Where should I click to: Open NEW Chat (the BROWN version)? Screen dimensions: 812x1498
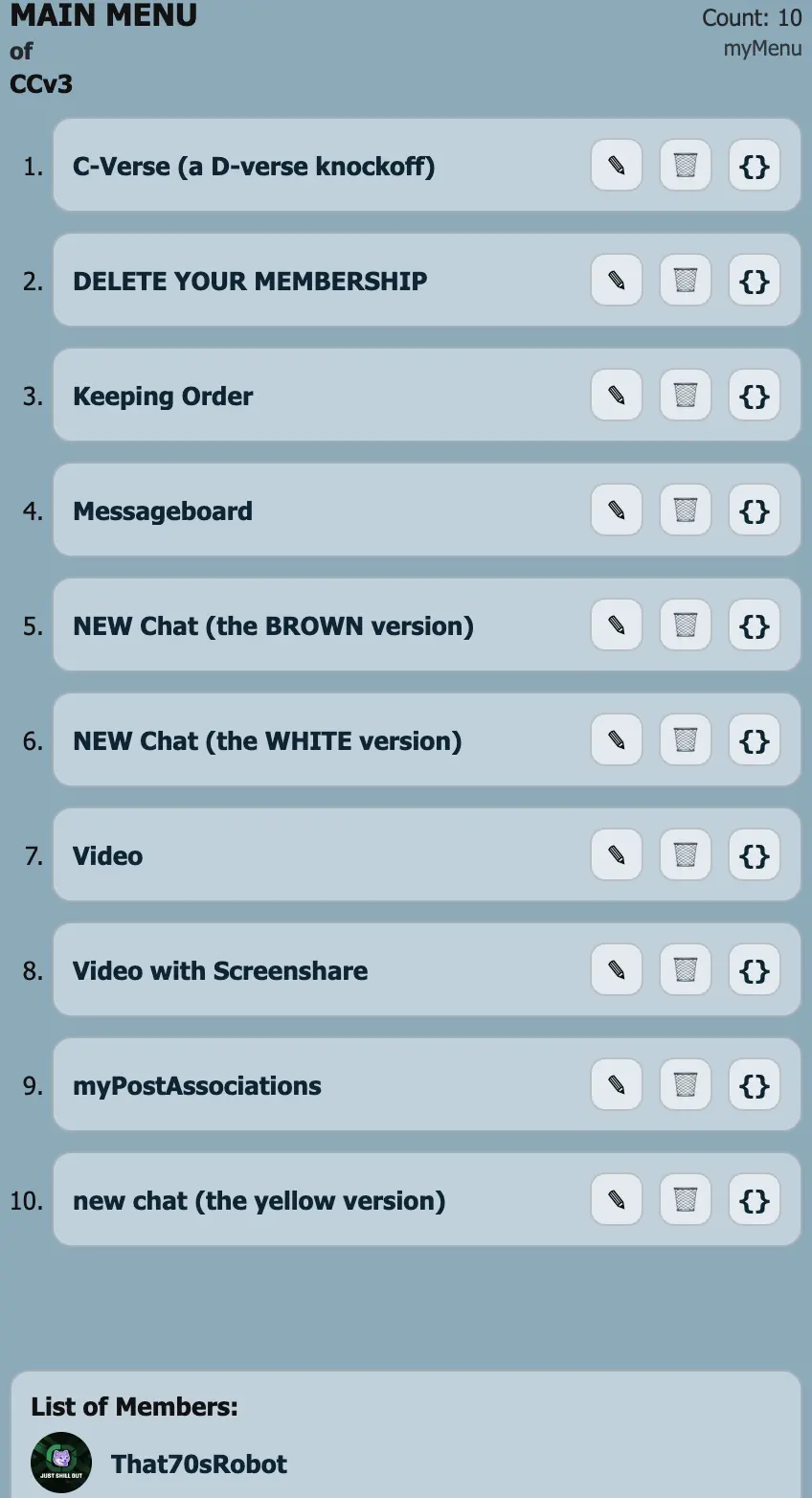click(273, 625)
